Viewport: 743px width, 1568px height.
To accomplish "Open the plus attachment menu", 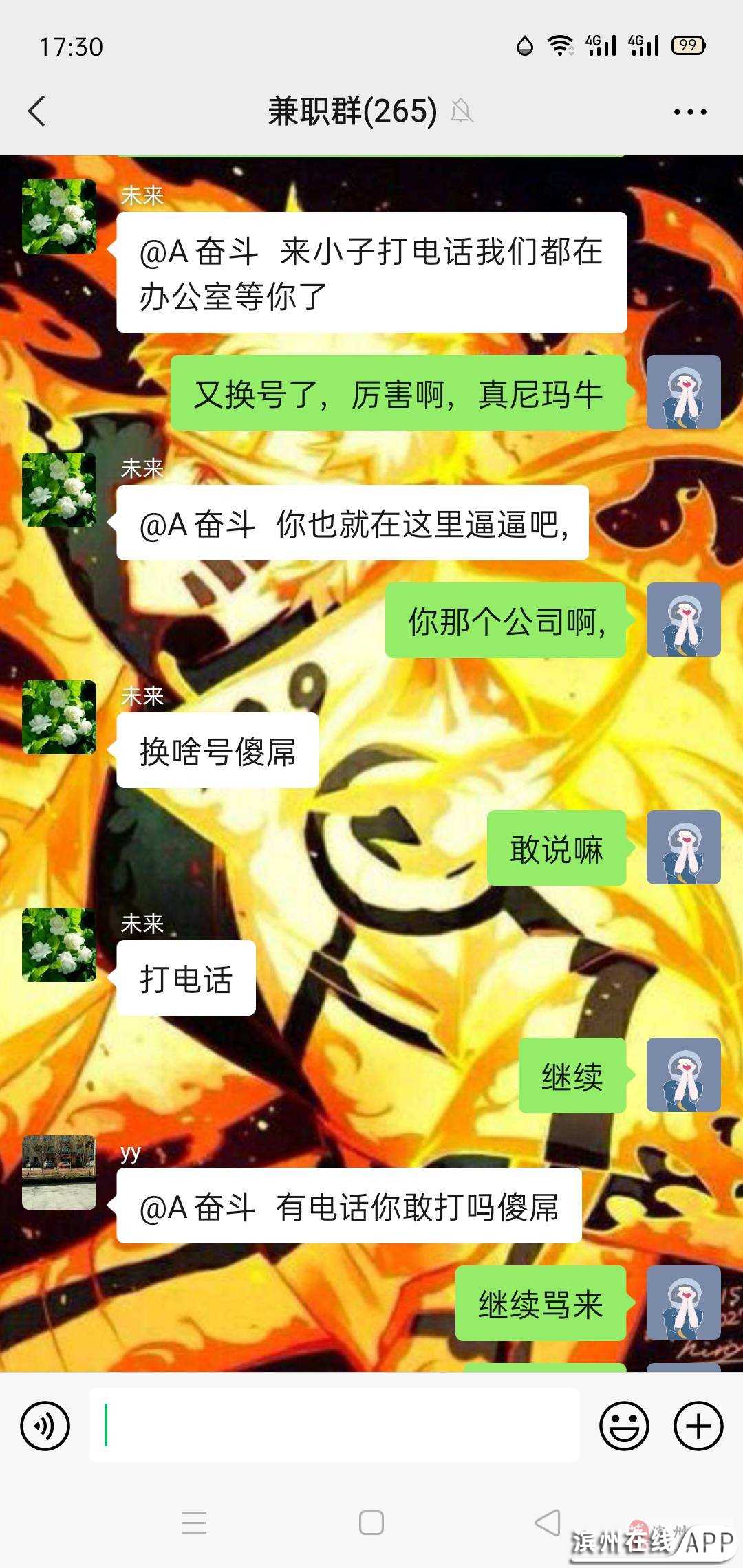I will [x=698, y=1426].
